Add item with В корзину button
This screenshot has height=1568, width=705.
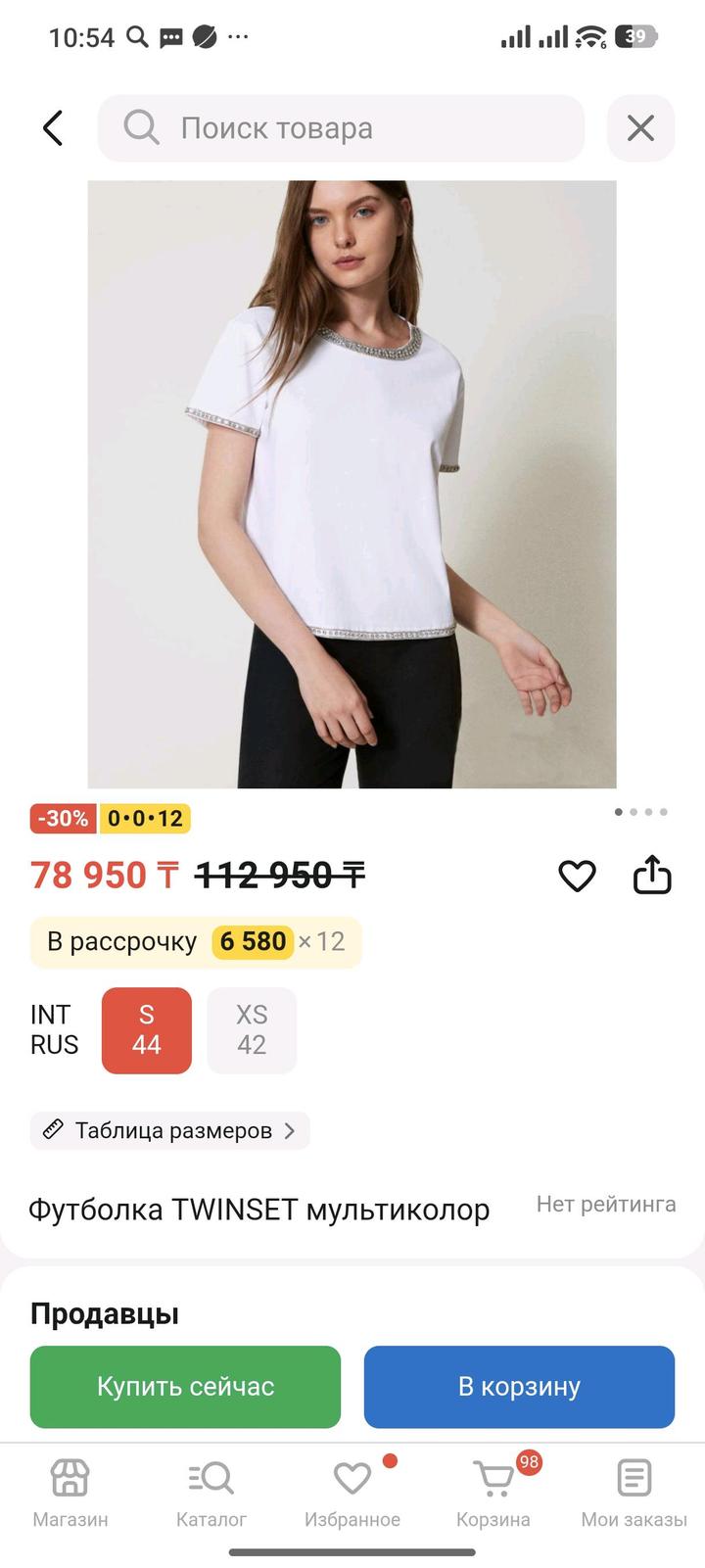click(519, 1386)
